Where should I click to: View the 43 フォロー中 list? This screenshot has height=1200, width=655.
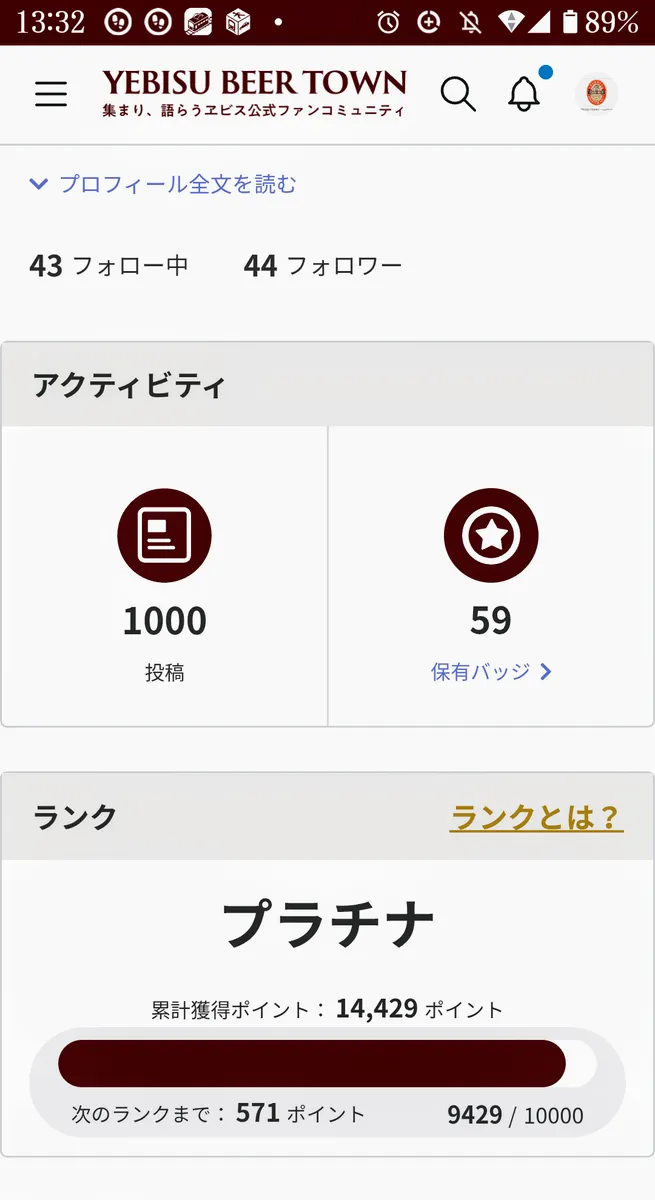109,266
